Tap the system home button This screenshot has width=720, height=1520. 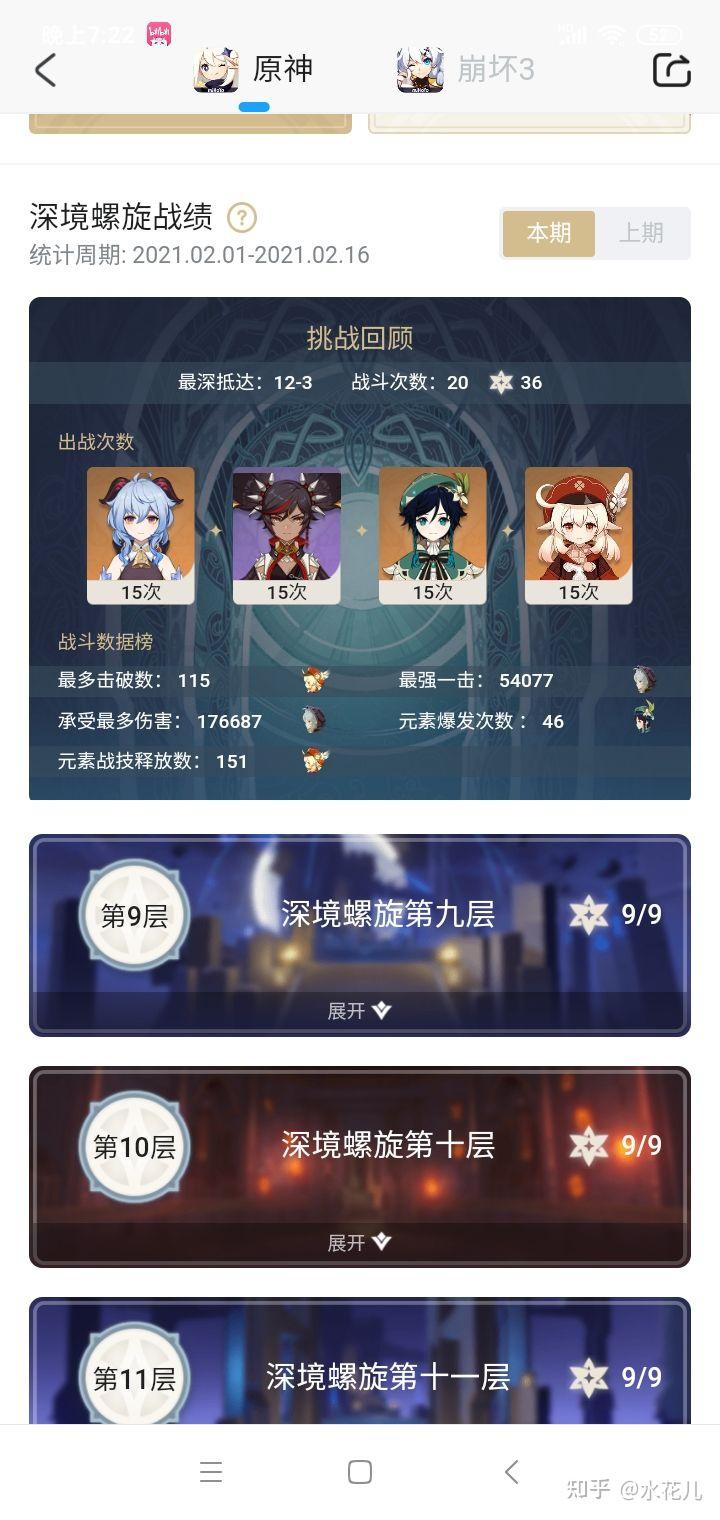(x=360, y=1472)
